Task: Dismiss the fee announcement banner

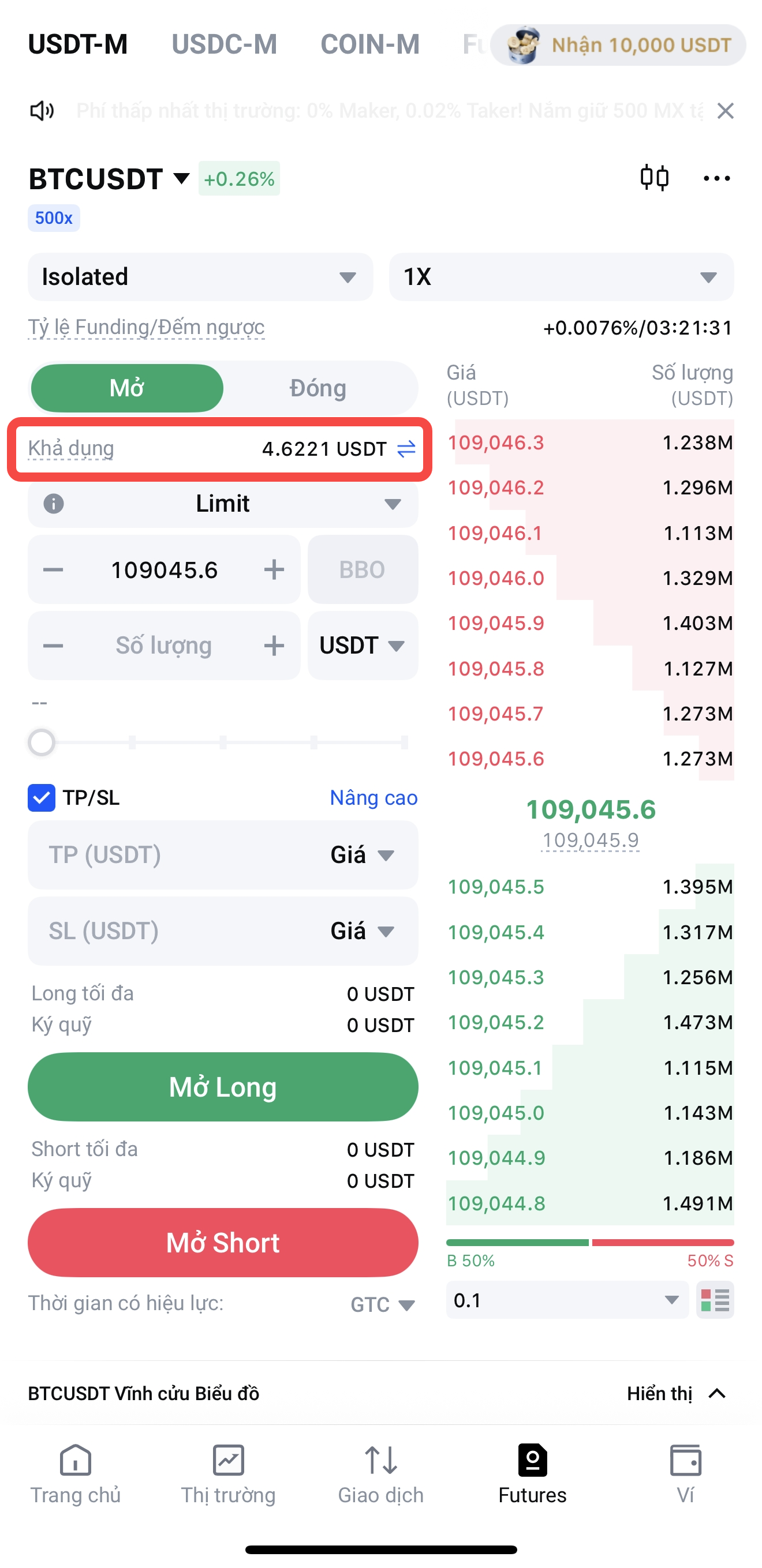Action: 725,111
